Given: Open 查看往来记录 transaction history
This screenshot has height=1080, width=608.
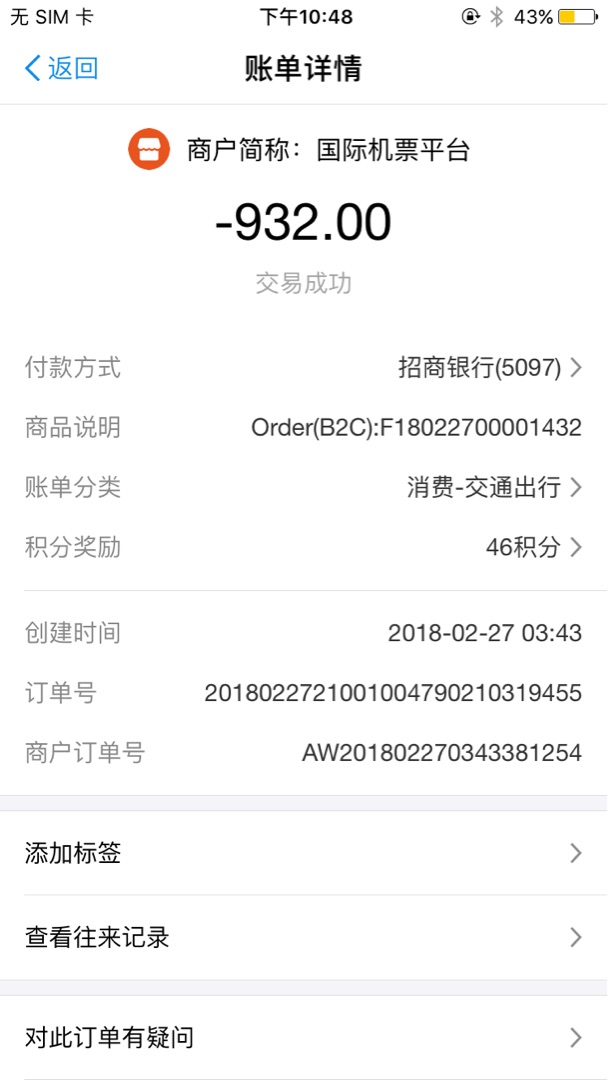Looking at the screenshot, I should pyautogui.click(x=304, y=937).
